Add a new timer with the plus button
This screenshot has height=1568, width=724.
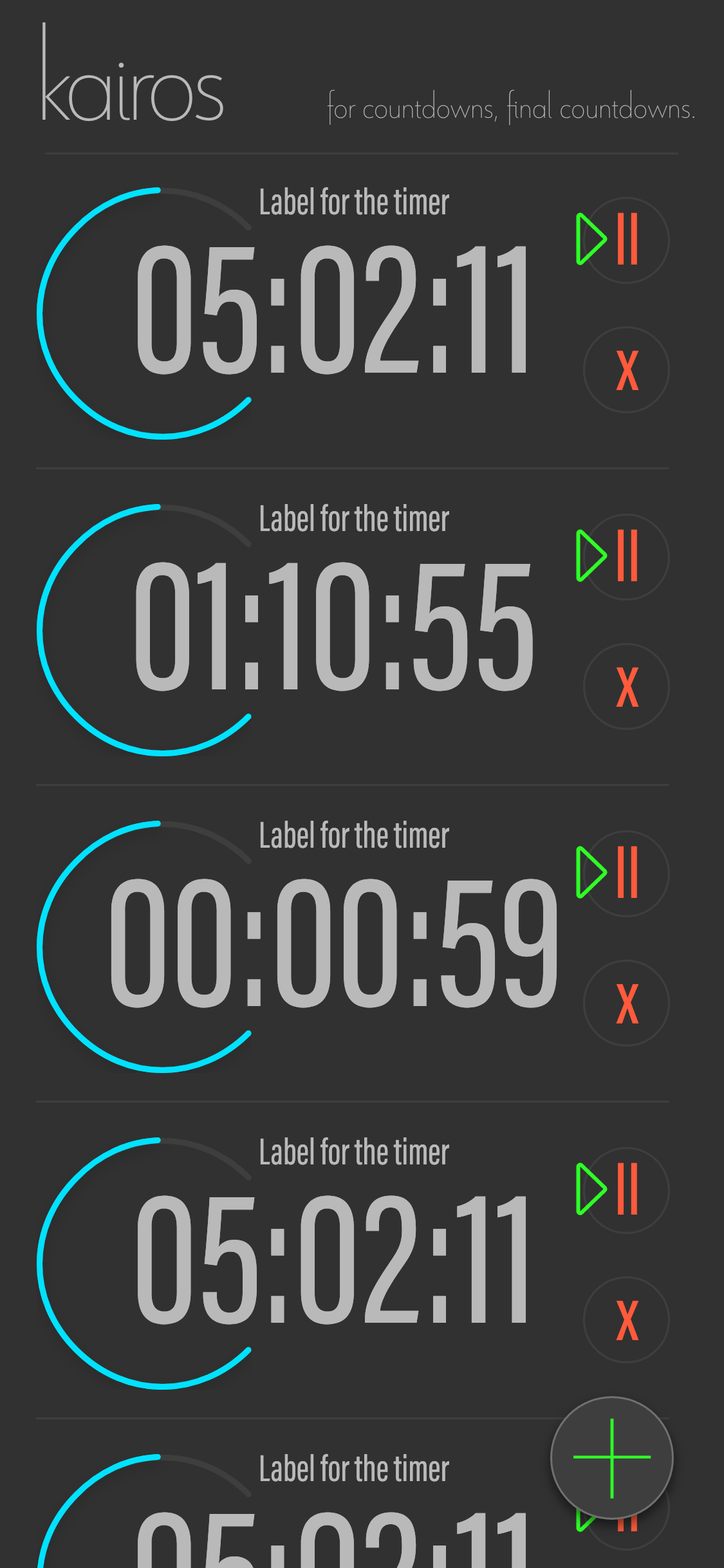(612, 1457)
